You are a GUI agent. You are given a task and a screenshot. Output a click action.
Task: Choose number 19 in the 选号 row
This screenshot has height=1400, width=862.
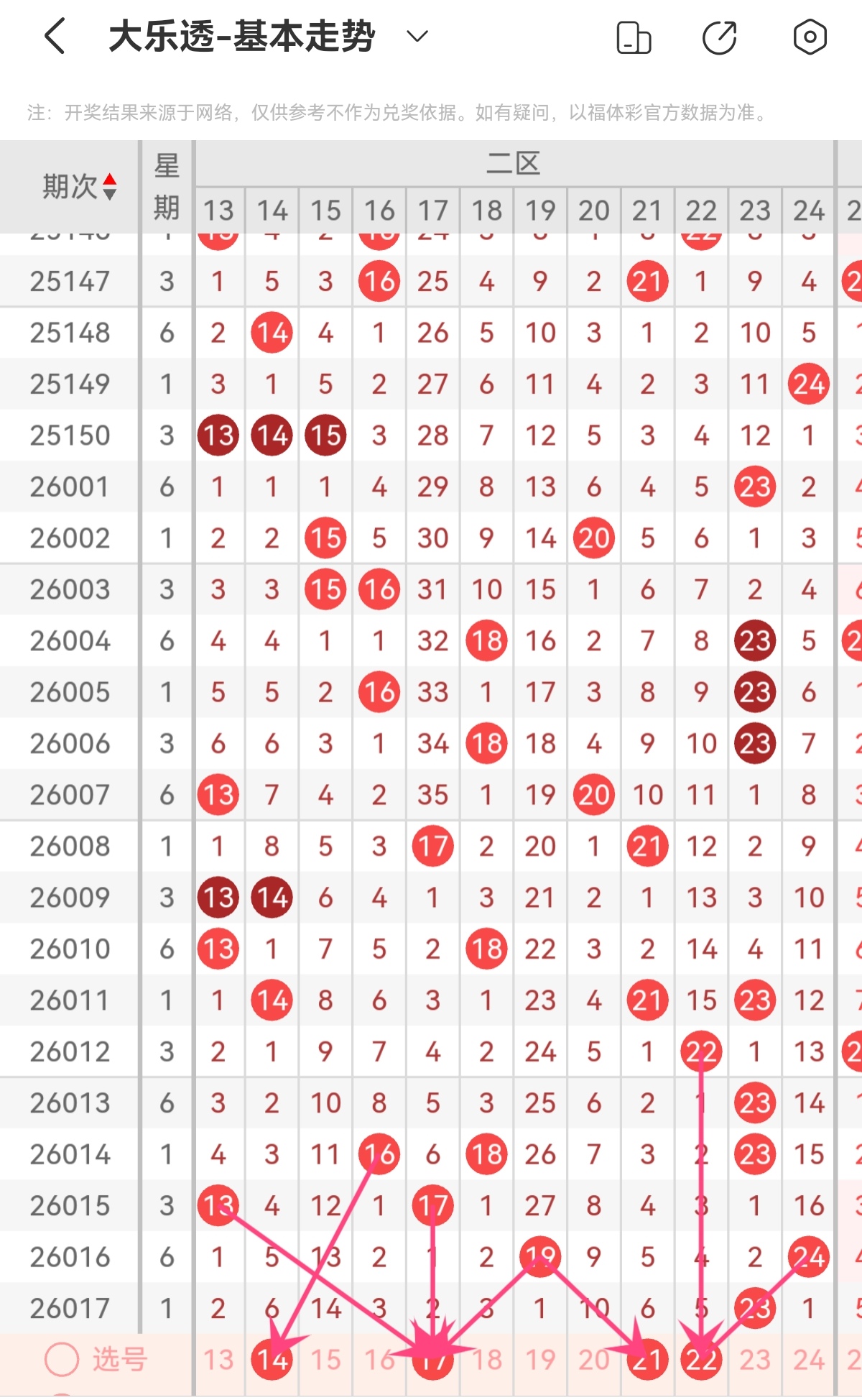click(x=540, y=1360)
